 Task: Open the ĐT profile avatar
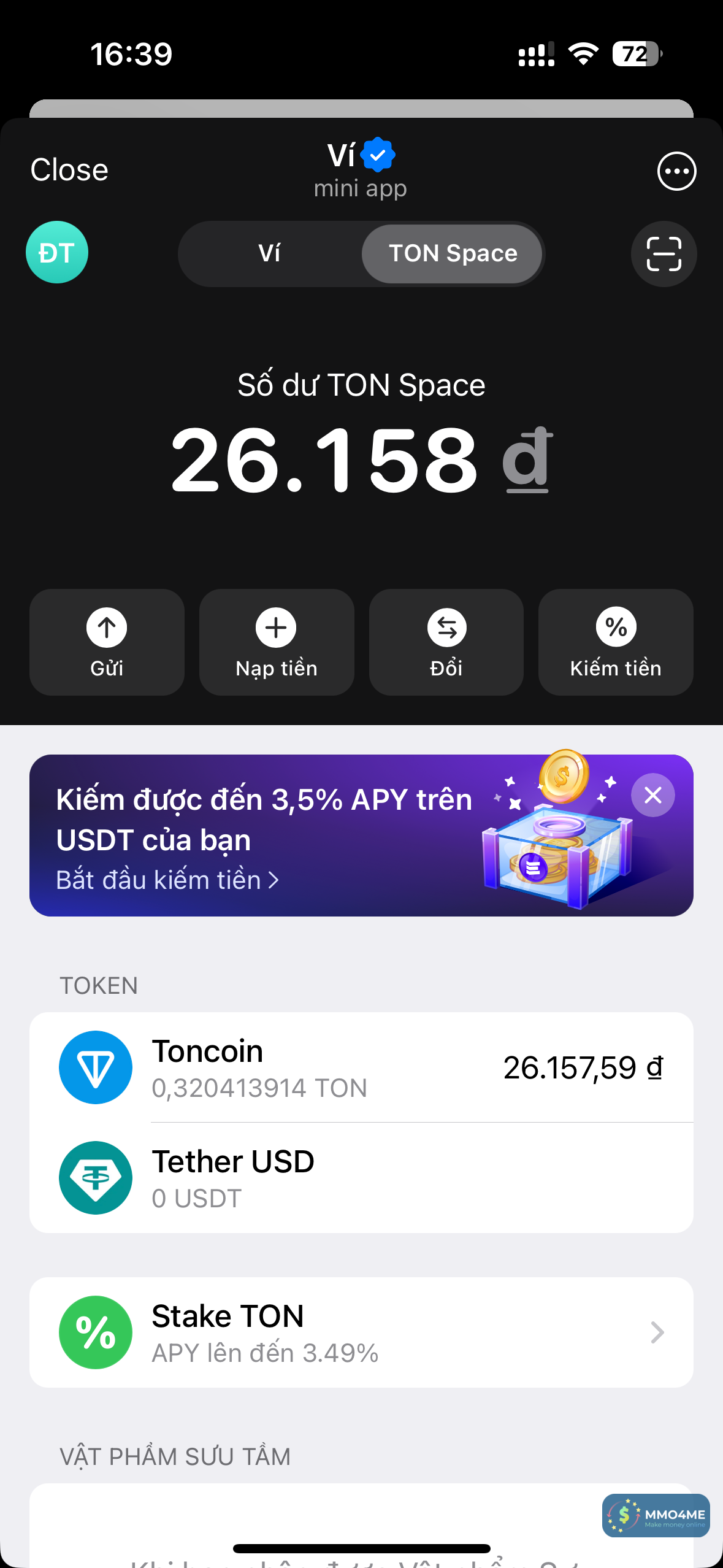tap(57, 253)
